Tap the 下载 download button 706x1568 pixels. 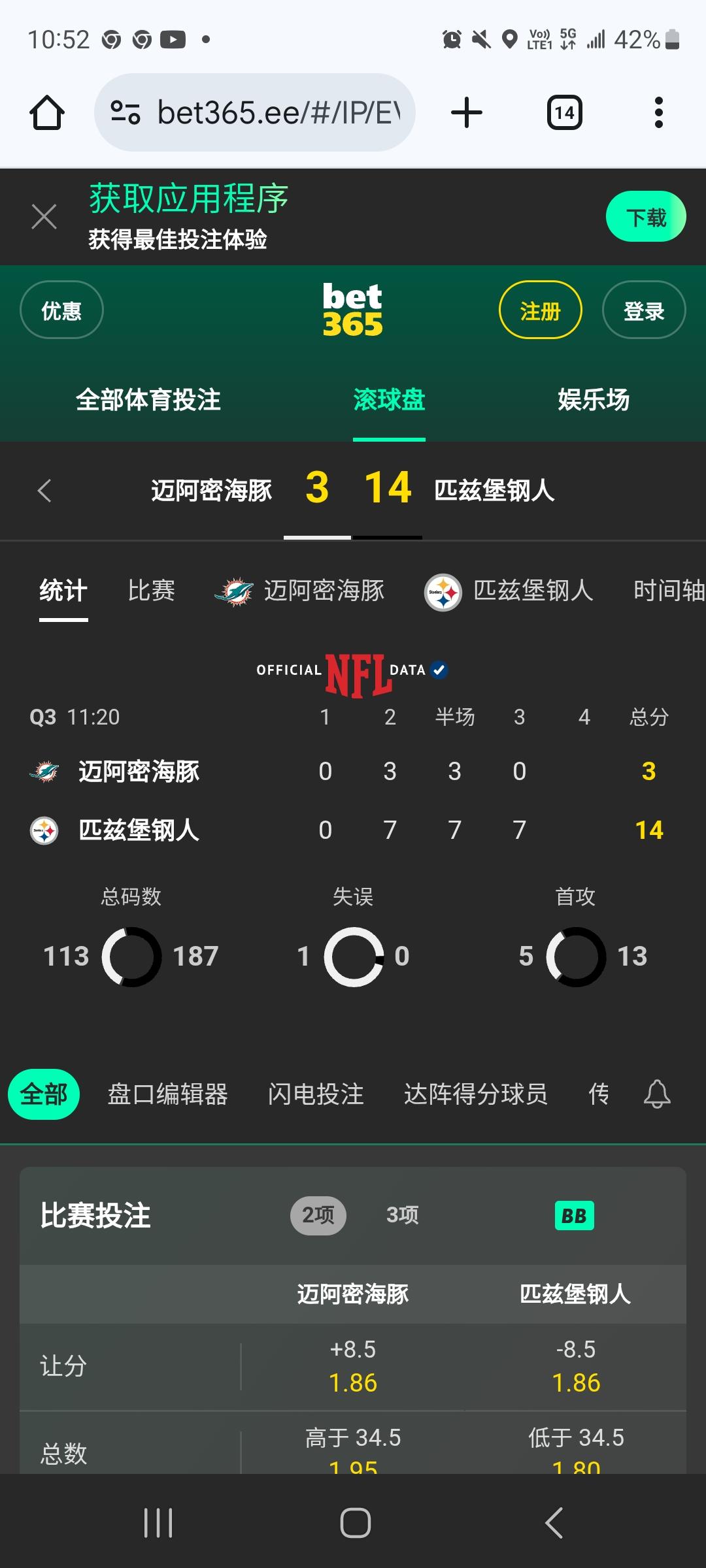pyautogui.click(x=645, y=217)
